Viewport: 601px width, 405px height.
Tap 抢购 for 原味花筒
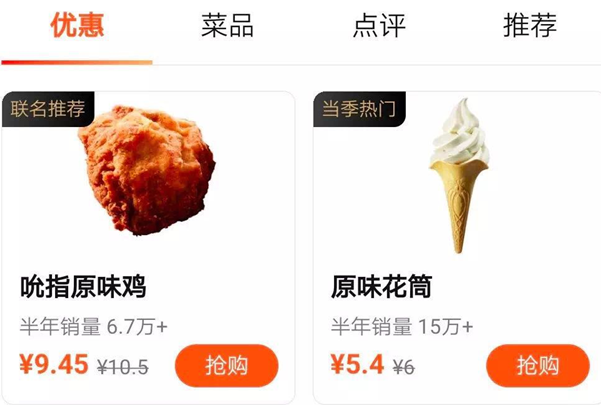pyautogui.click(x=537, y=365)
